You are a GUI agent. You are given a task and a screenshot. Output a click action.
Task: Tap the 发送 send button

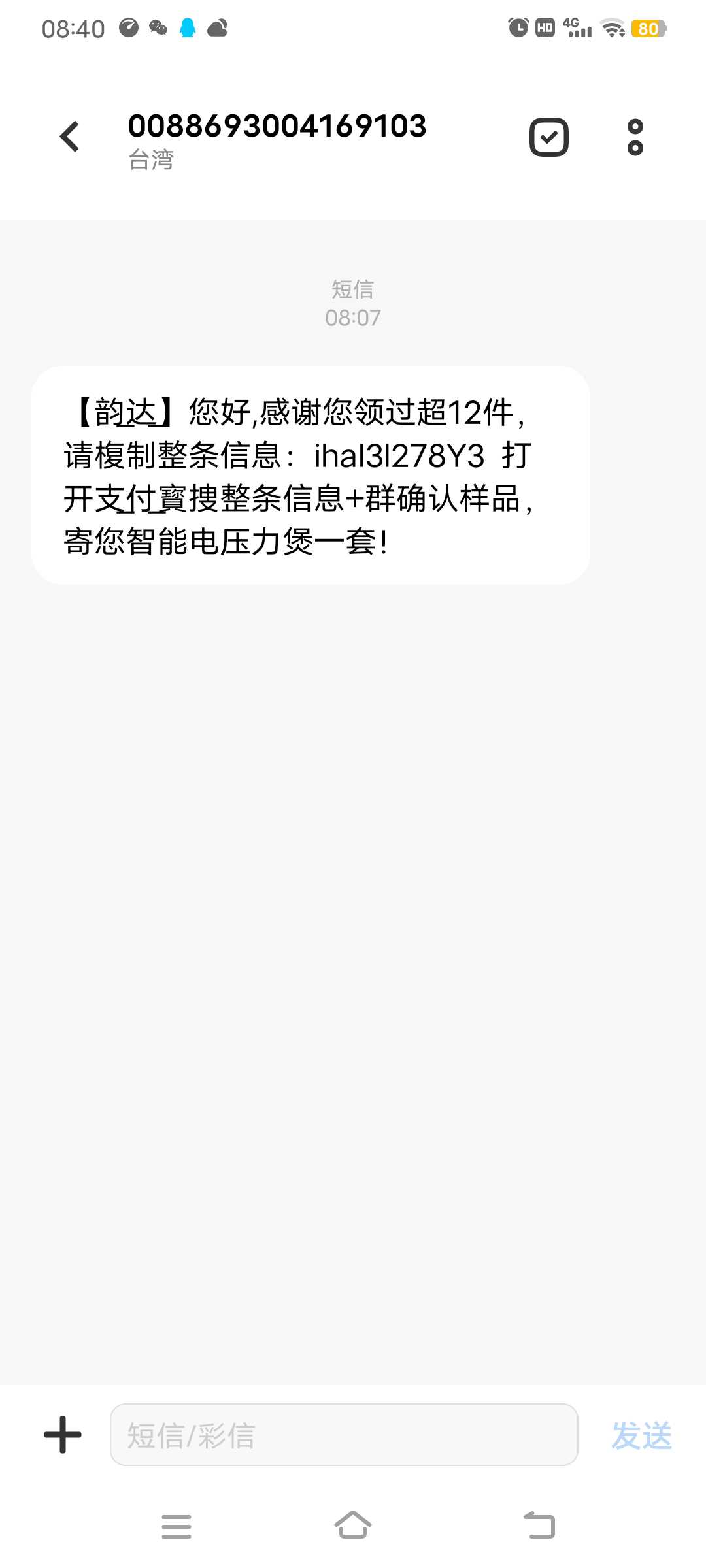(x=641, y=1435)
